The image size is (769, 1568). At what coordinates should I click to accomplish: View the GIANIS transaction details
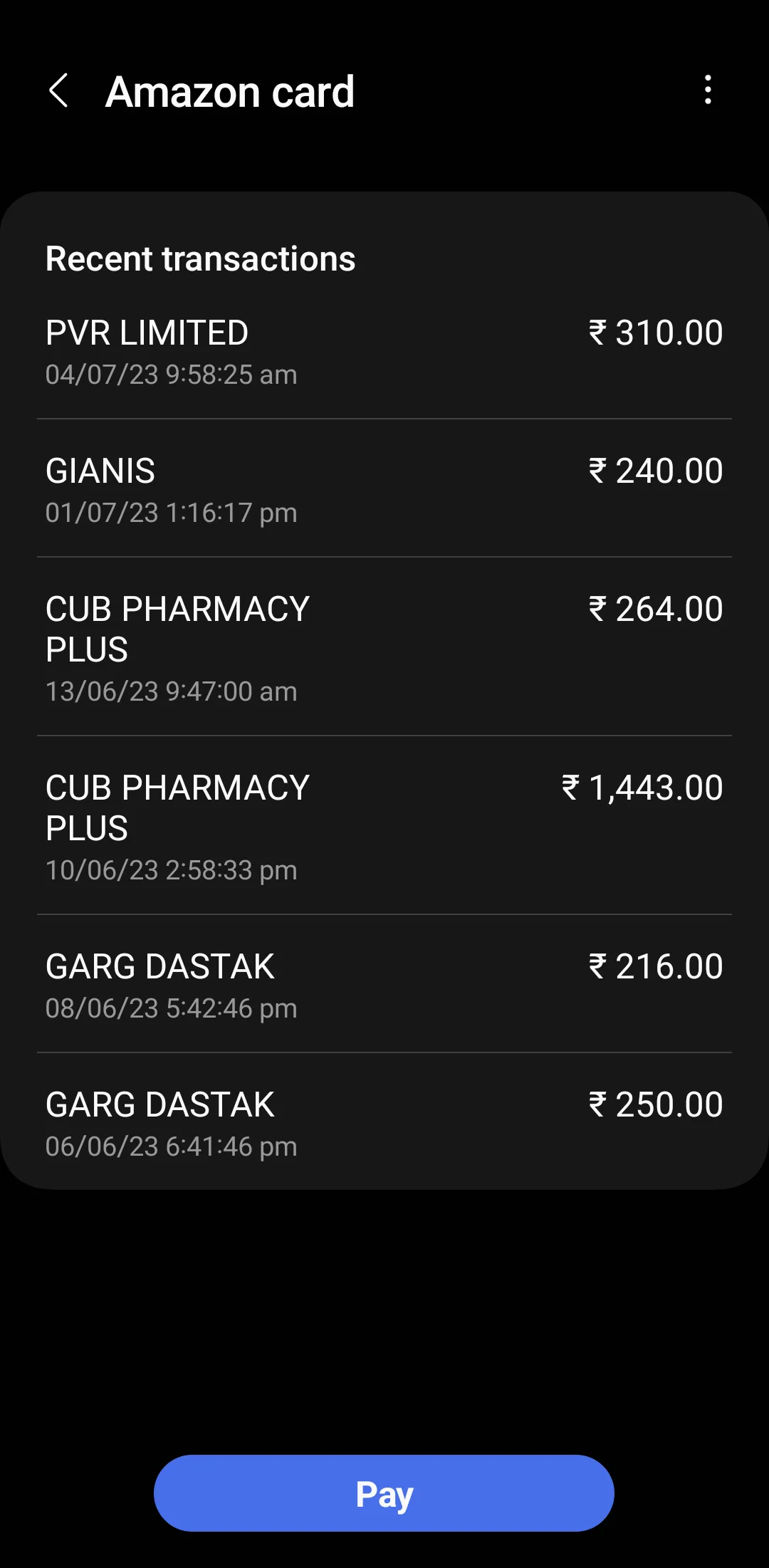tap(384, 490)
